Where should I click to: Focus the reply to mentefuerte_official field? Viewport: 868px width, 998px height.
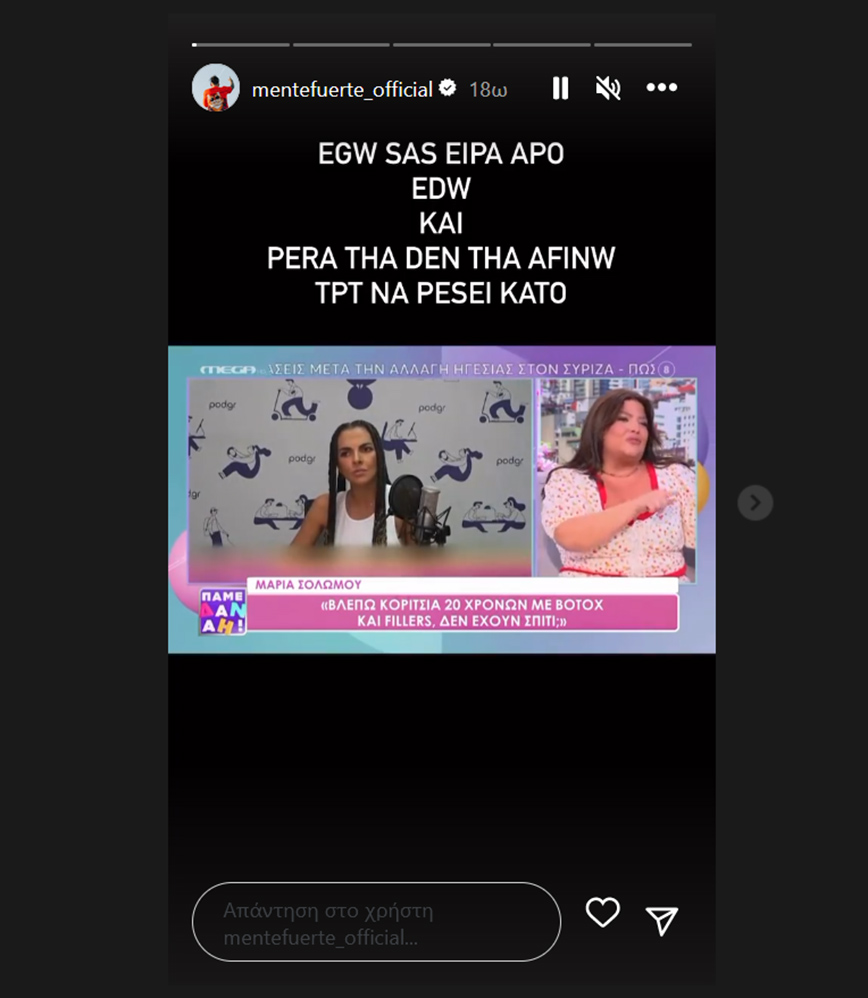coord(376,923)
